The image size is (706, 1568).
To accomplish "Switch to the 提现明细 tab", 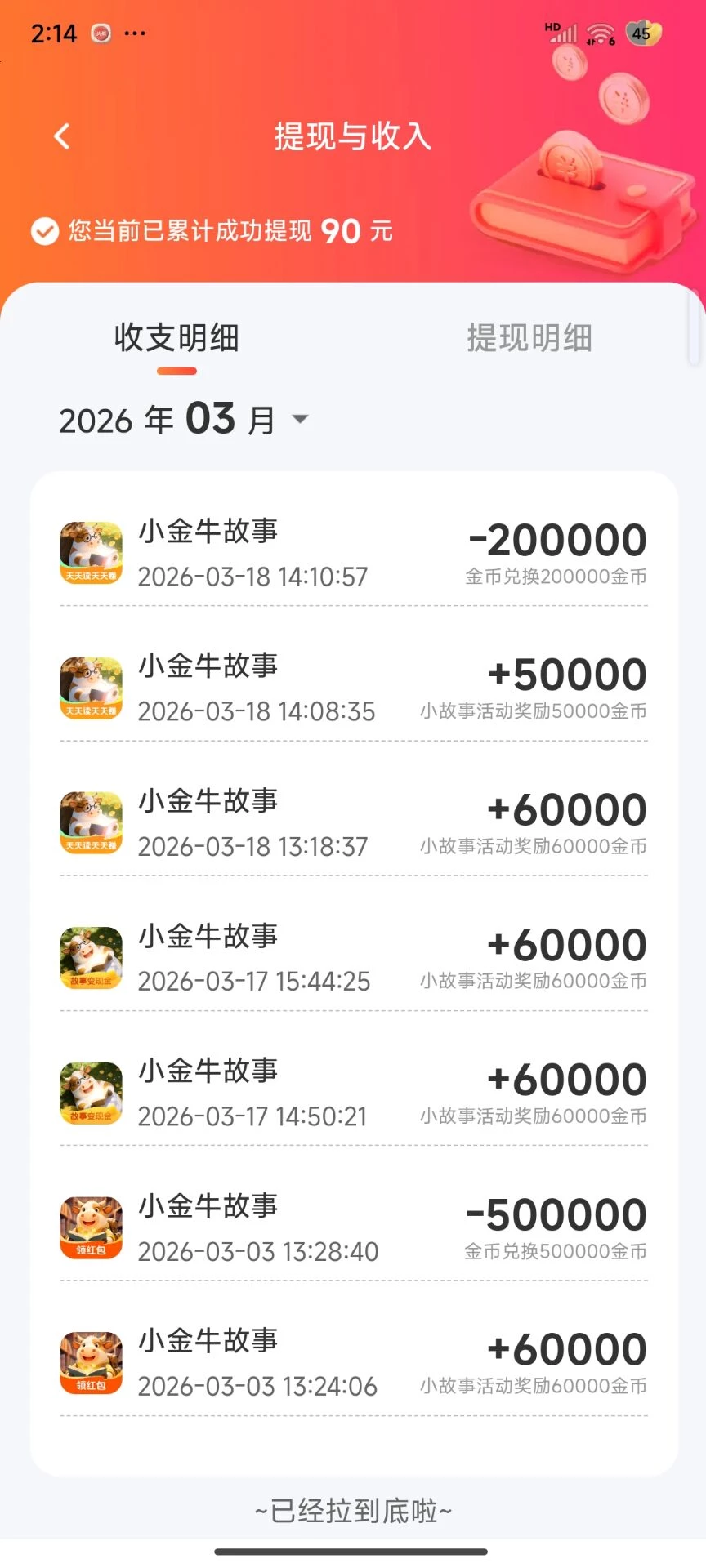I will [x=529, y=338].
